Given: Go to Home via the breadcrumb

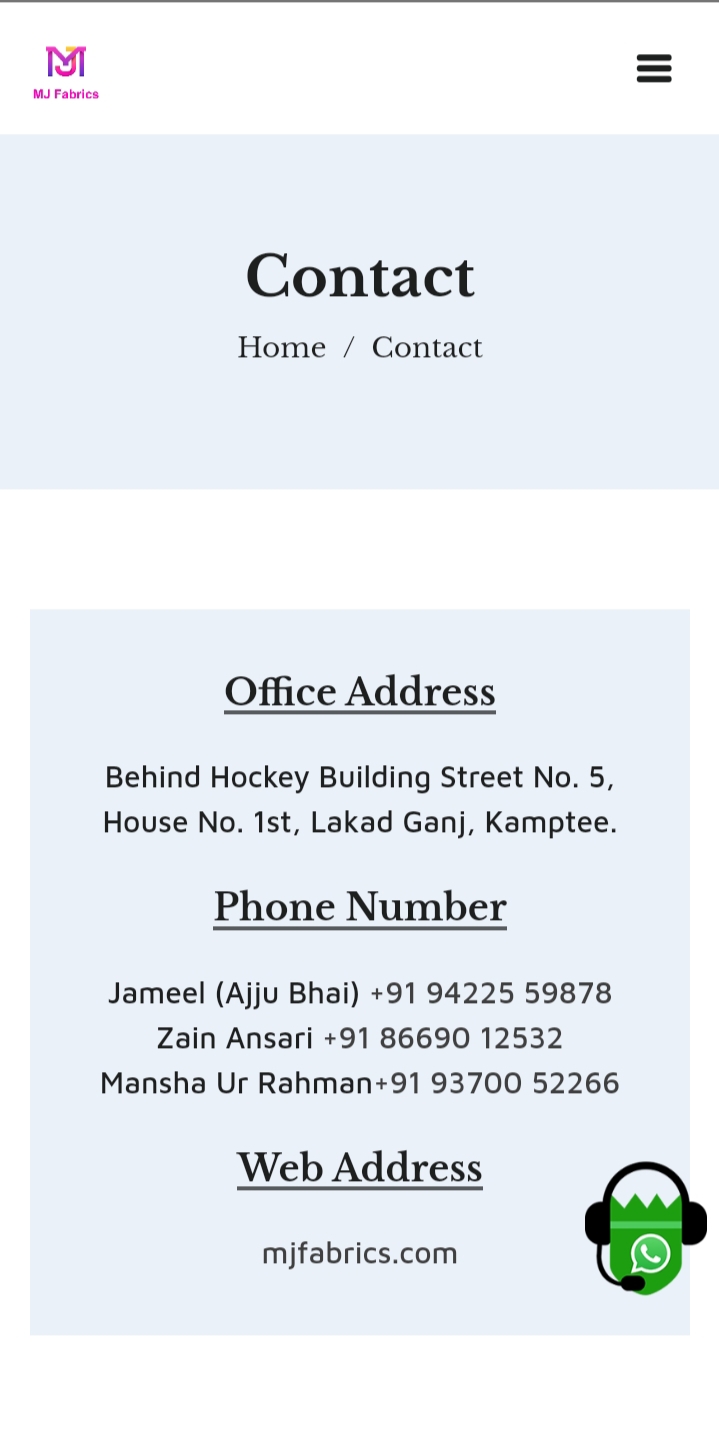Looking at the screenshot, I should coord(281,347).
